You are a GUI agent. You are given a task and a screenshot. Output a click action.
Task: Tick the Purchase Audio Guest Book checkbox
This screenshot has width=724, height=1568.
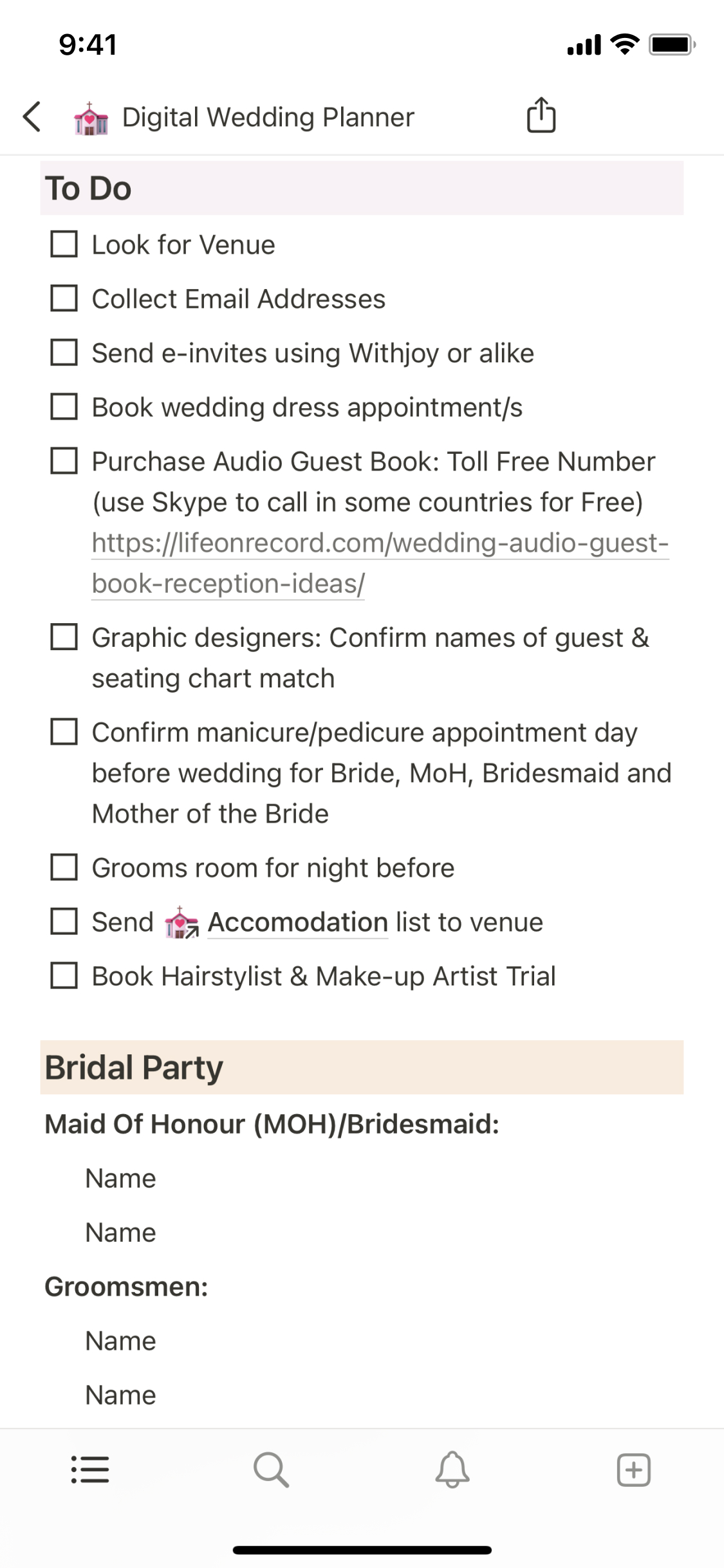tap(64, 461)
